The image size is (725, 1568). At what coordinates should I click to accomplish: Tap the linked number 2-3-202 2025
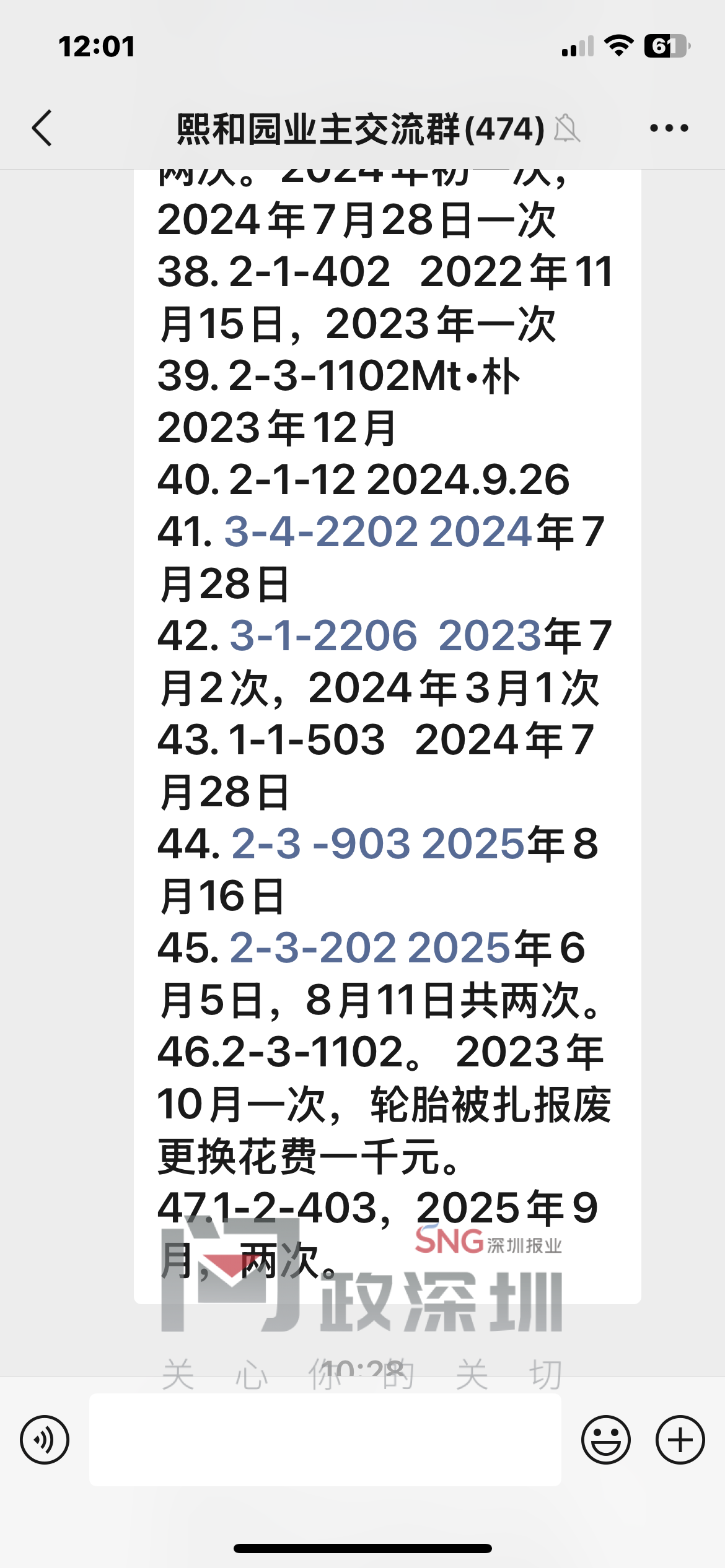coord(371,948)
